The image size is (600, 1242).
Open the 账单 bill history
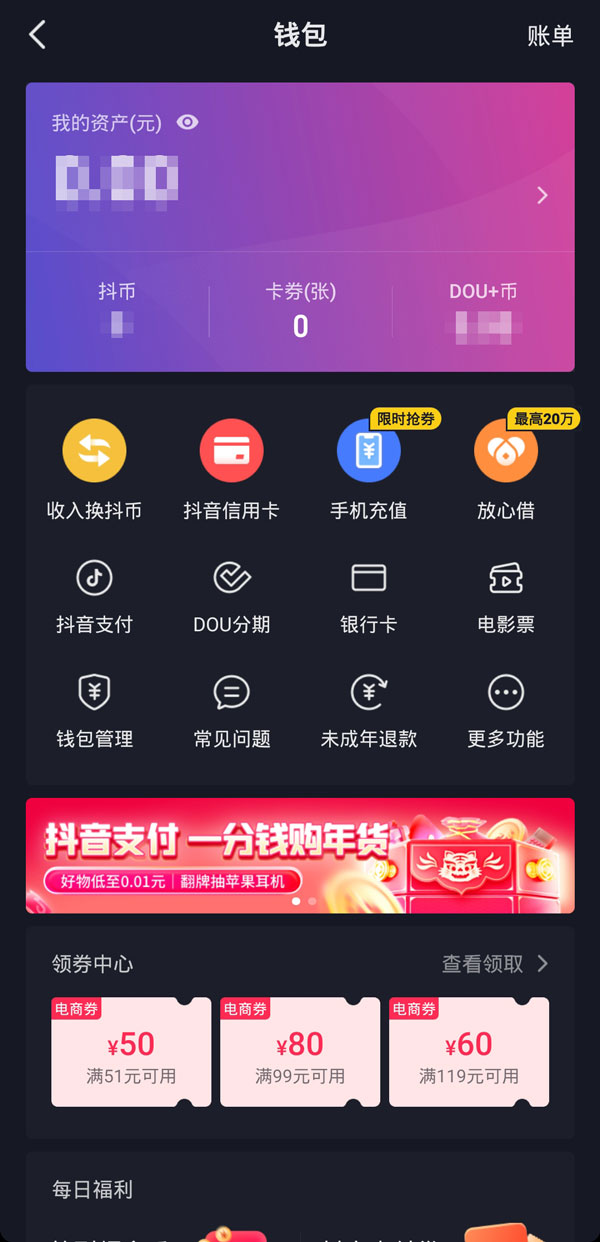point(550,36)
